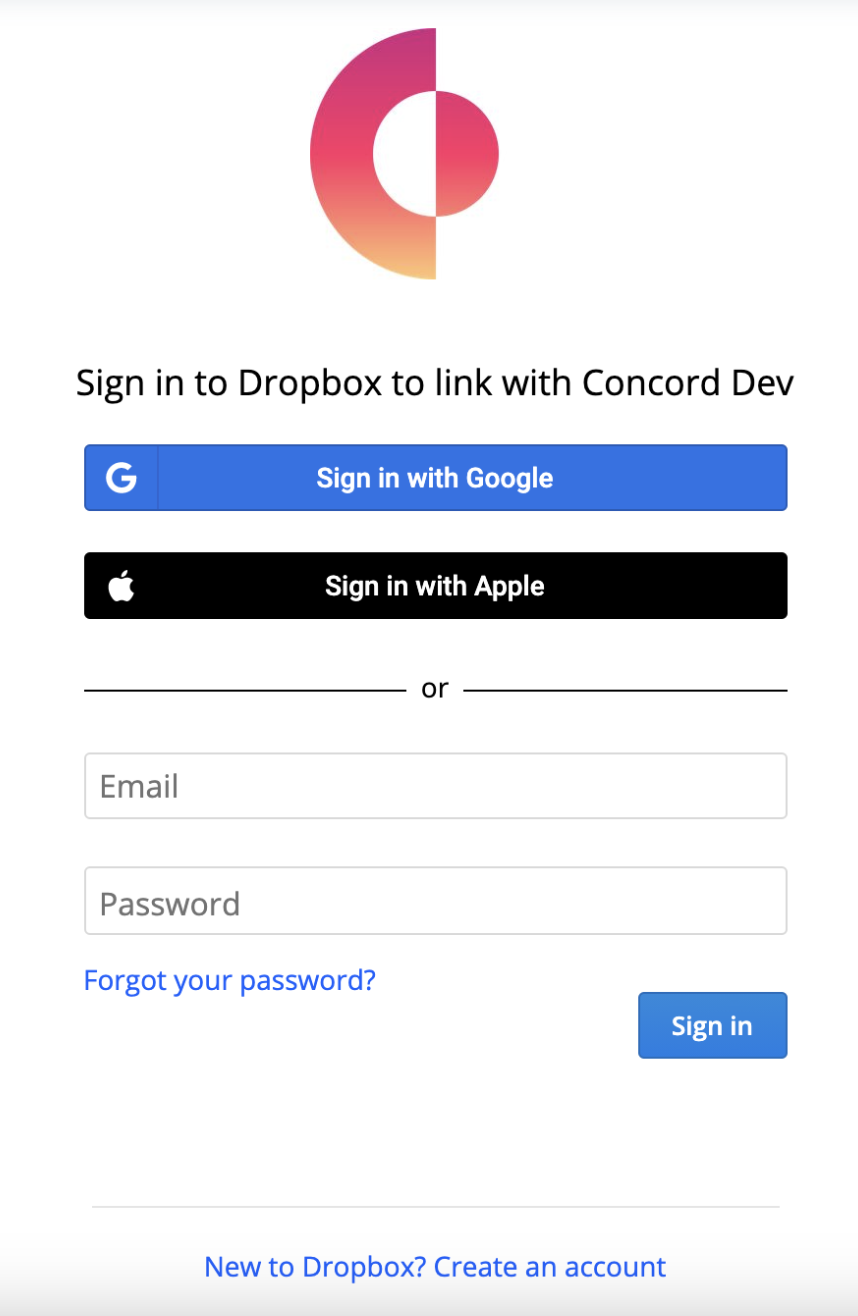Choose Sign in with Apple
858x1316 pixels.
coord(435,586)
